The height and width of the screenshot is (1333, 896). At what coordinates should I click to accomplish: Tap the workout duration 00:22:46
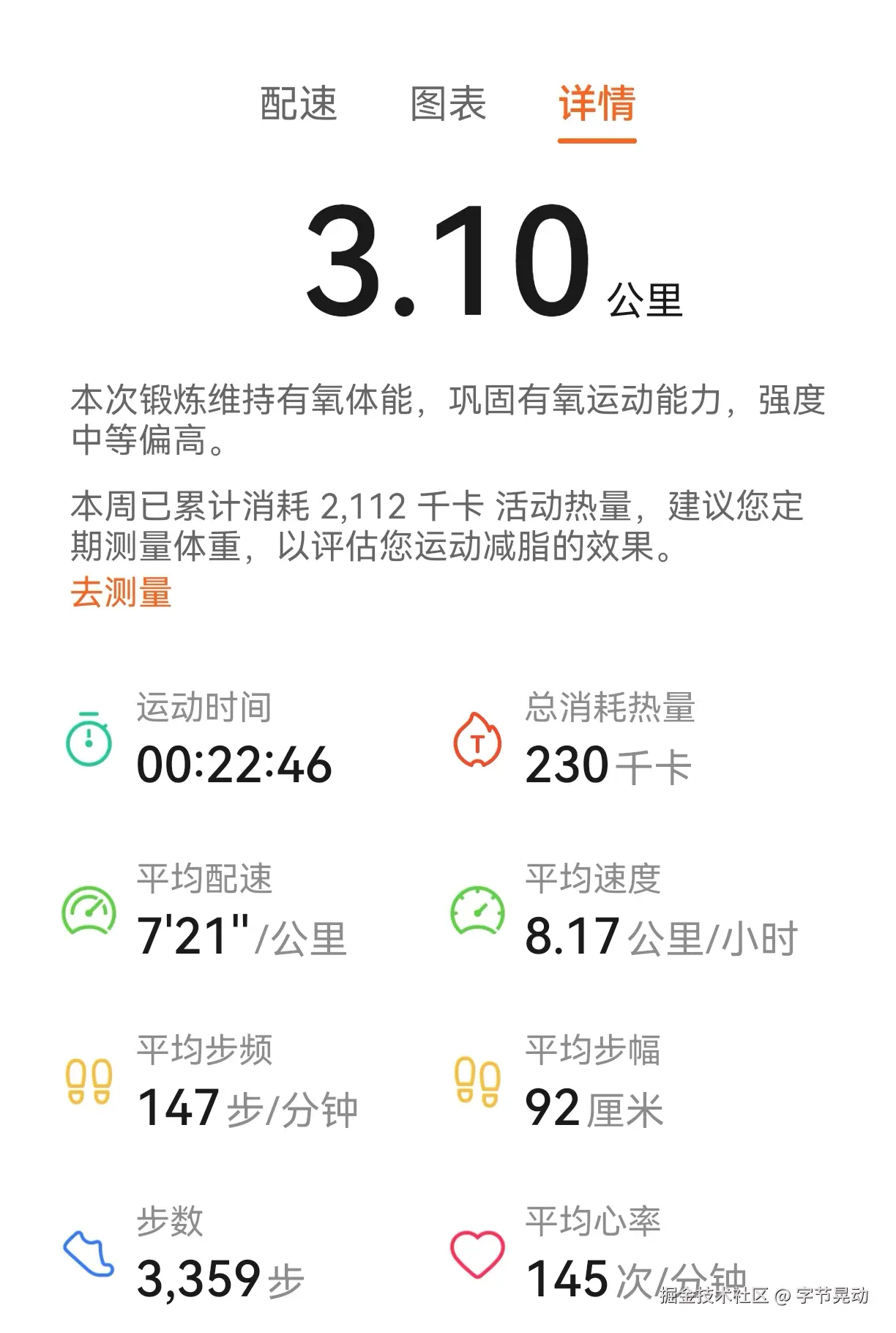(x=236, y=767)
